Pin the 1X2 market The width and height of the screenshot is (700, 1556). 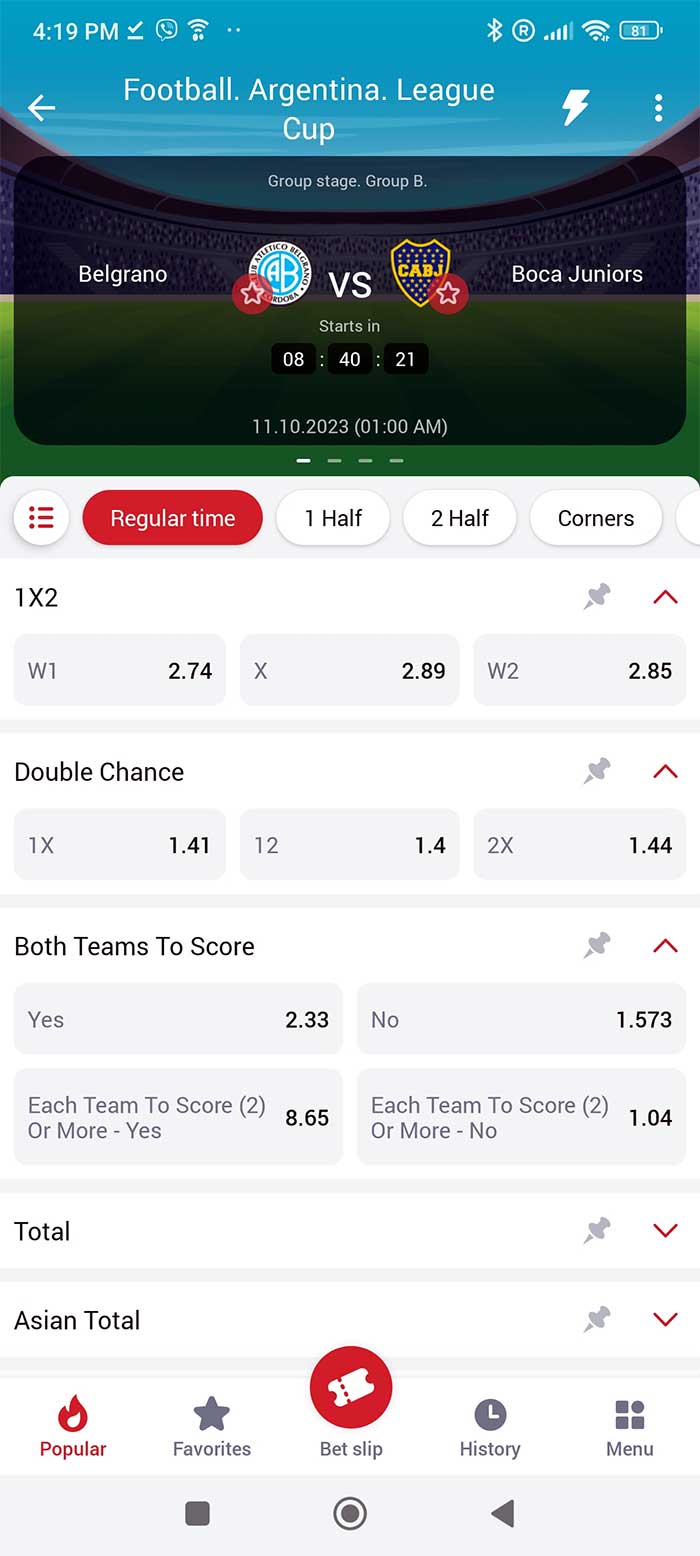[x=597, y=597]
